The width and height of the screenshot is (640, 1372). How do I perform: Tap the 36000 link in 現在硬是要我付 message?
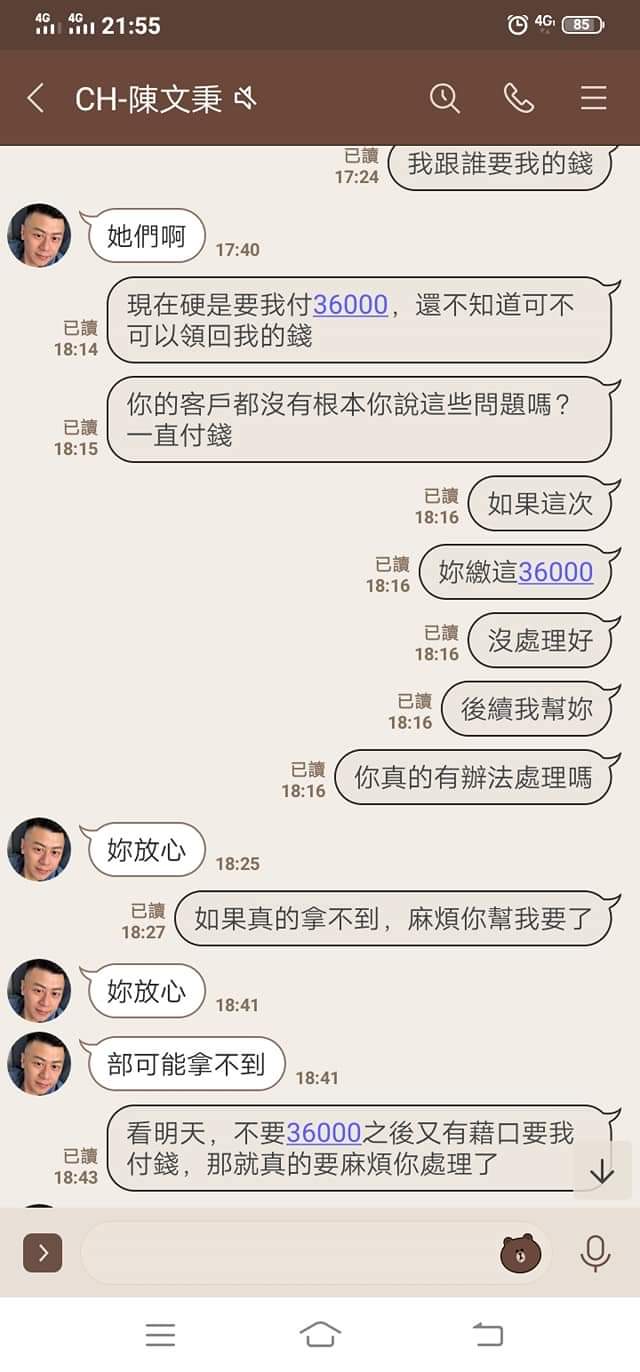coord(350,305)
